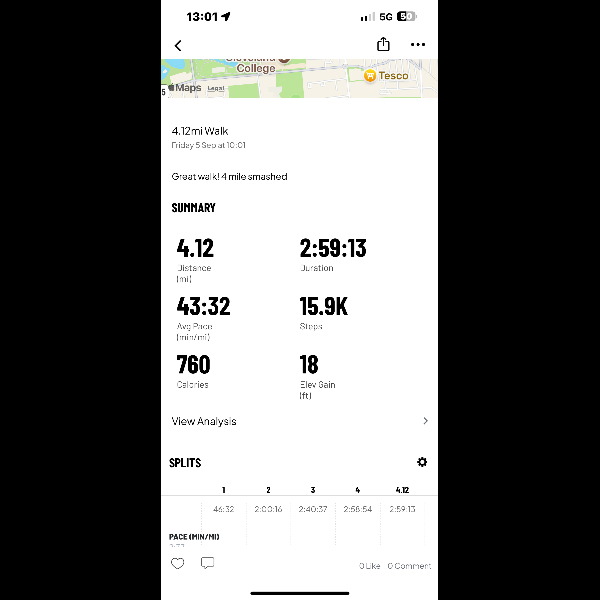Open the three-dot overflow menu
The image size is (600, 600).
[x=417, y=45]
